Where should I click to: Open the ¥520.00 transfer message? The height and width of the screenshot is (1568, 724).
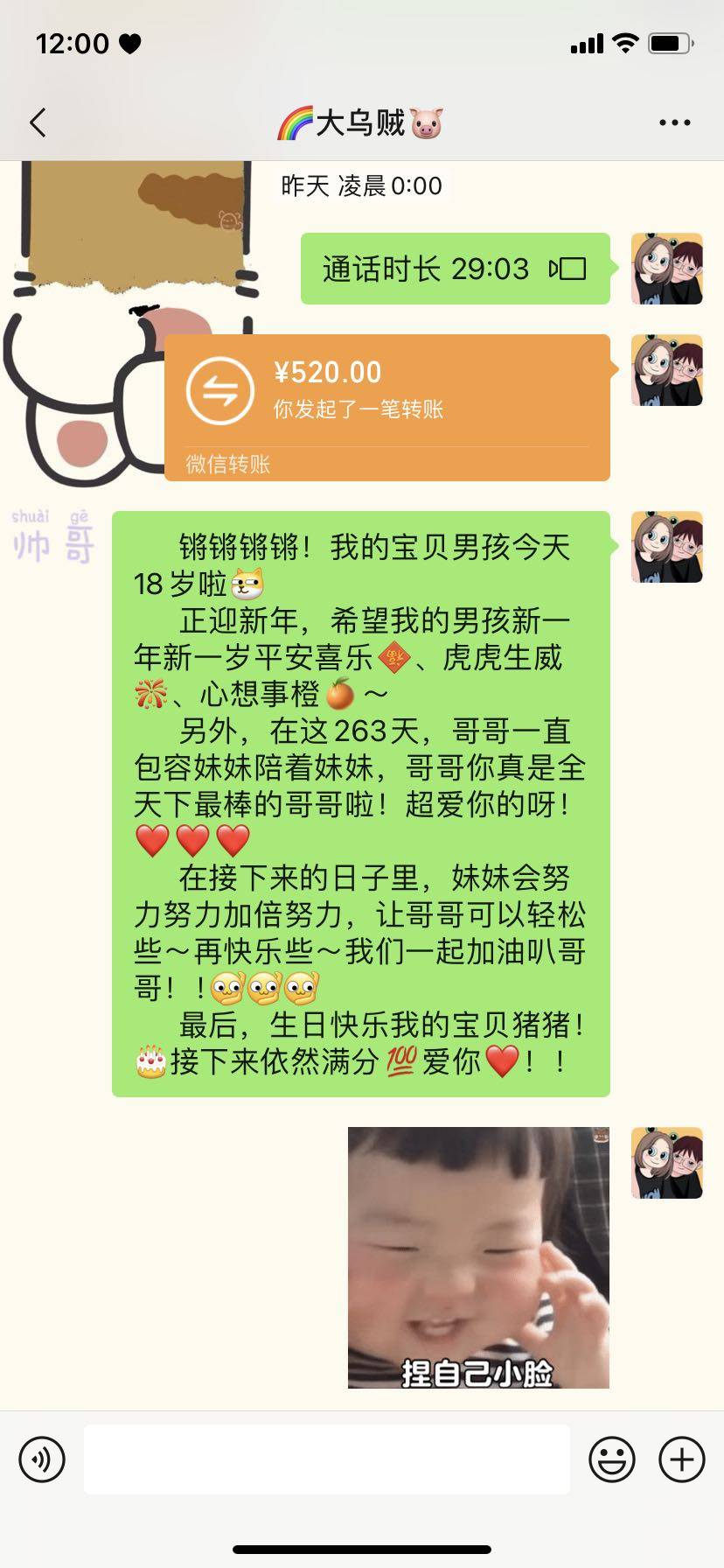tap(386, 407)
